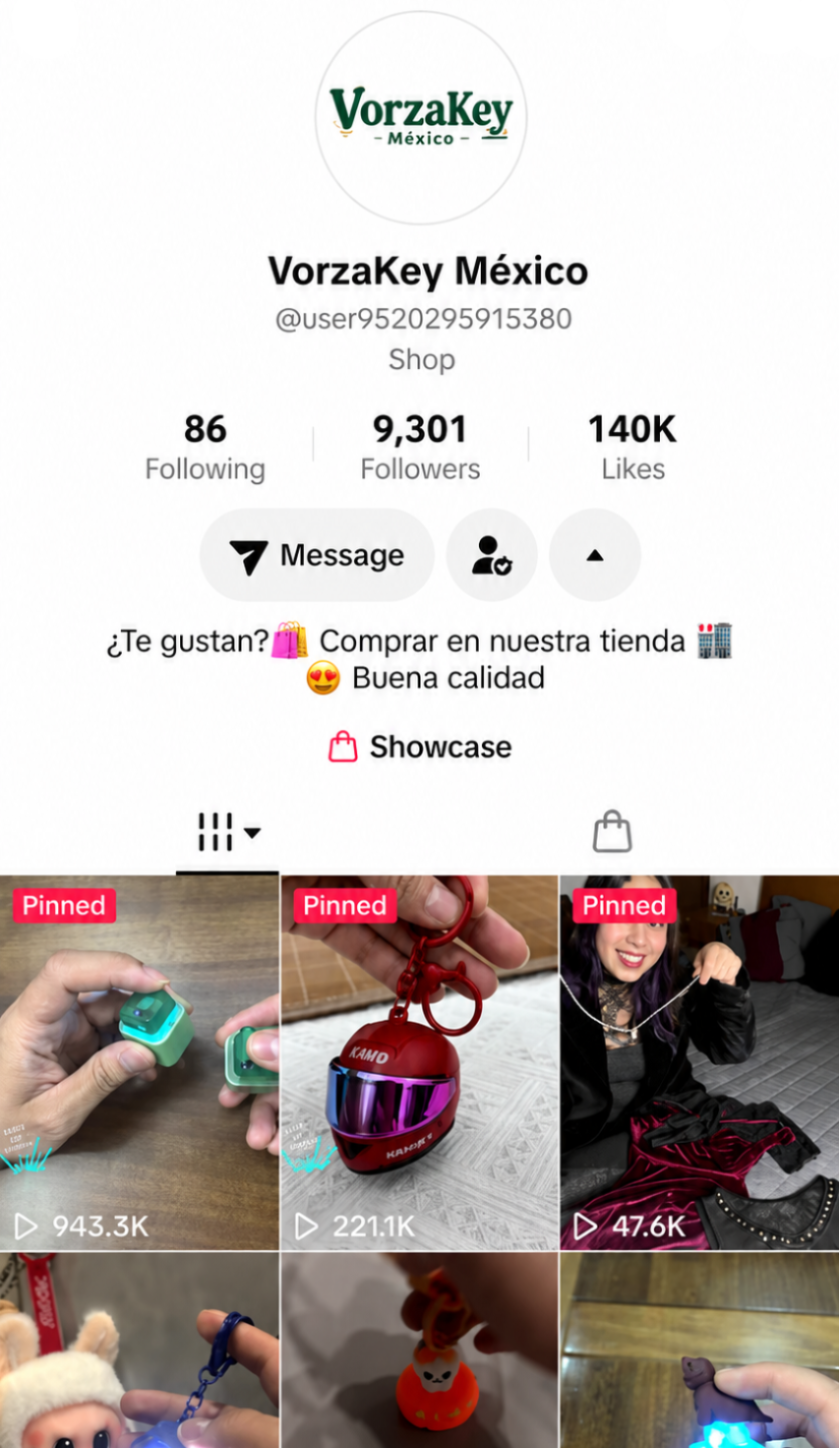View the 9,301 Followers list
This screenshot has width=839, height=1450.
420,447
